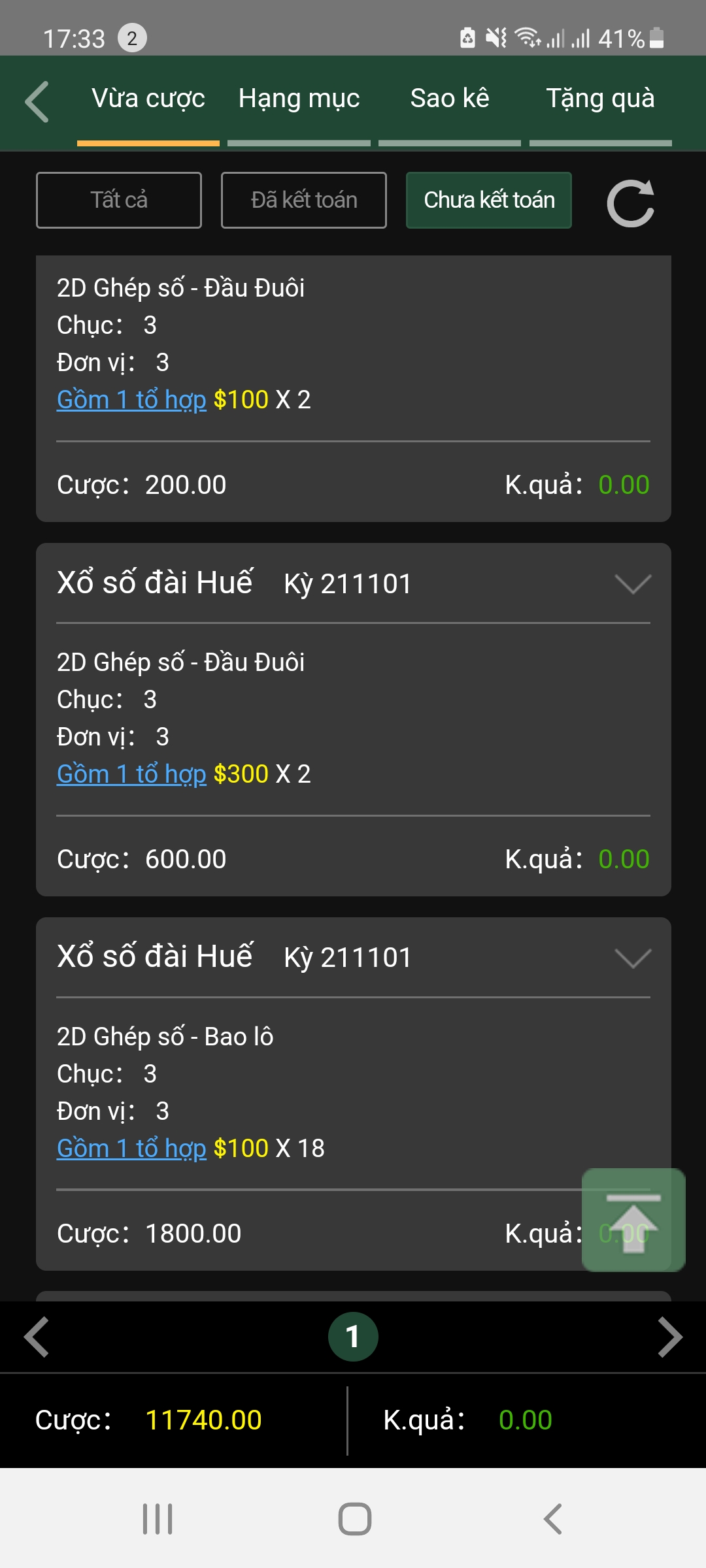The height and width of the screenshot is (1568, 706).
Task: Open the $100 X 18 Gồm 1 tổ hợp link
Action: pyautogui.click(x=131, y=1149)
